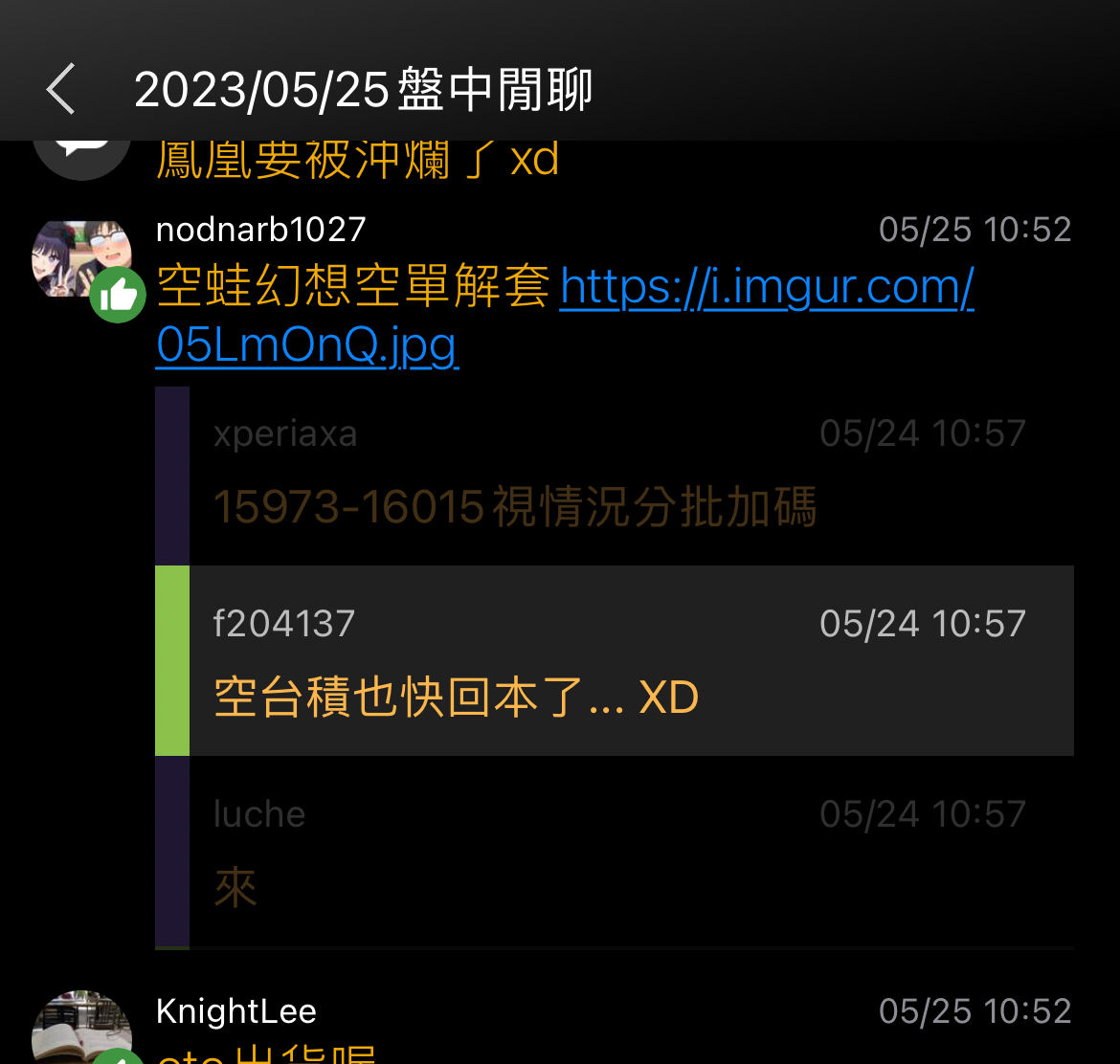Open nodnarb1027's avatar profile
Image resolution: width=1120 pixels, height=1064 pixels.
pos(80,260)
